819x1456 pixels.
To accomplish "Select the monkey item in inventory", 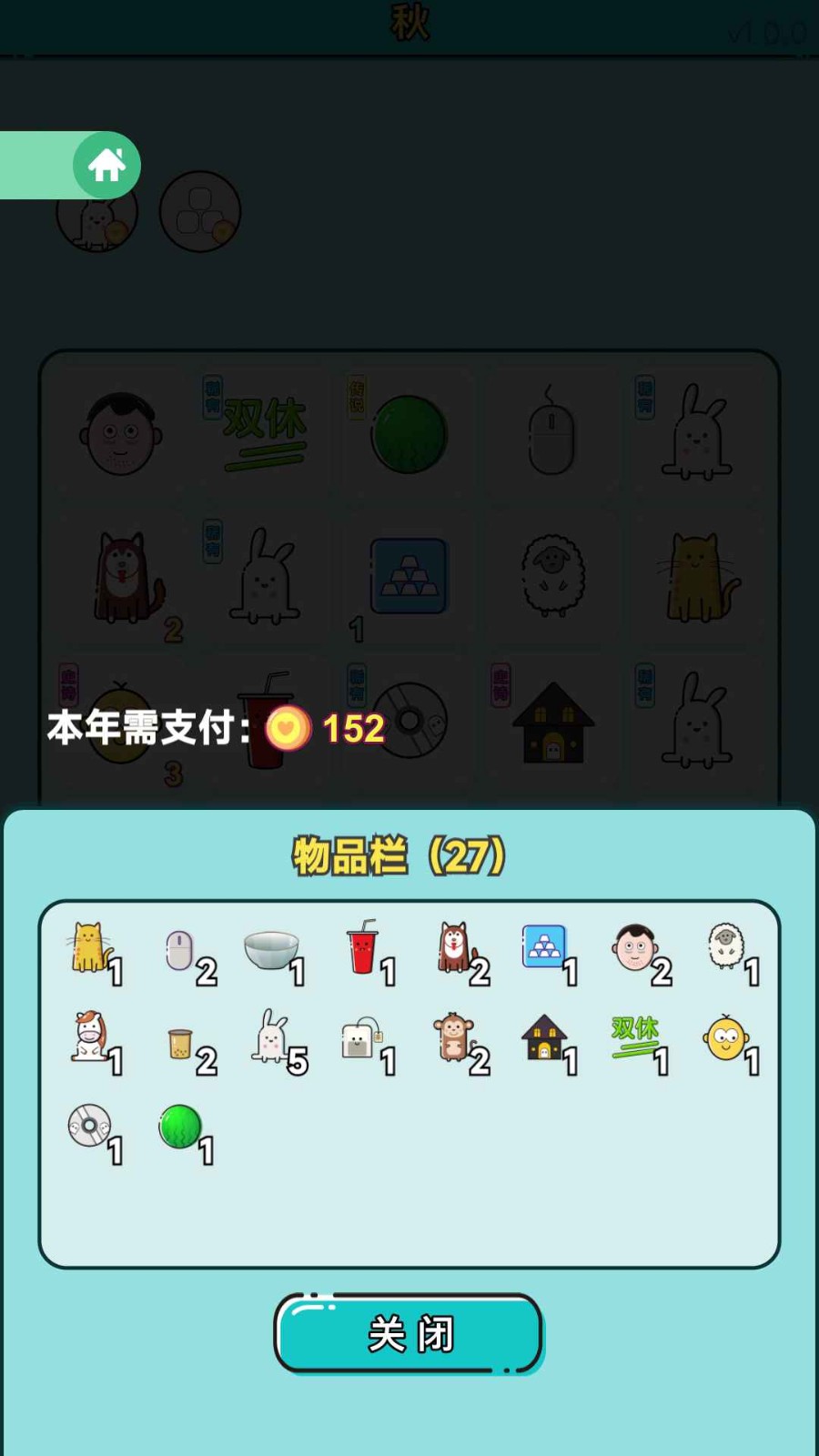I will (x=453, y=1038).
